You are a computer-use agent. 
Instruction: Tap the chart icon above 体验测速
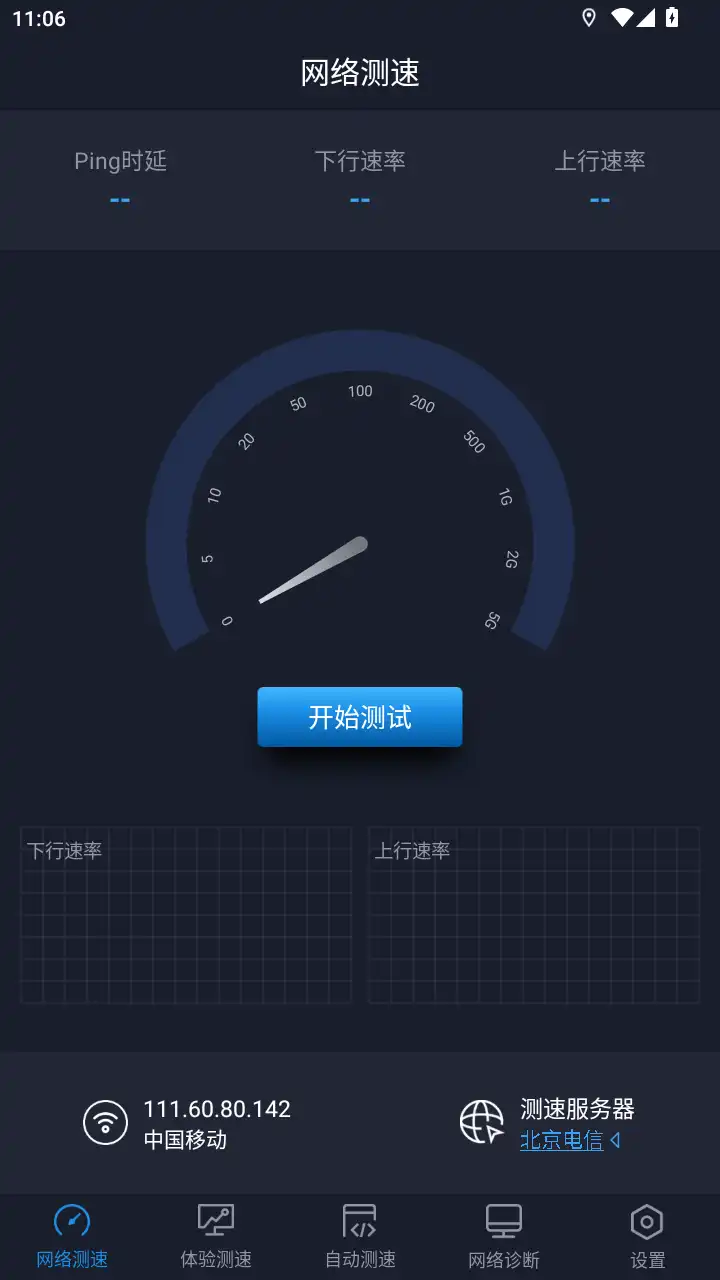pos(215,1220)
